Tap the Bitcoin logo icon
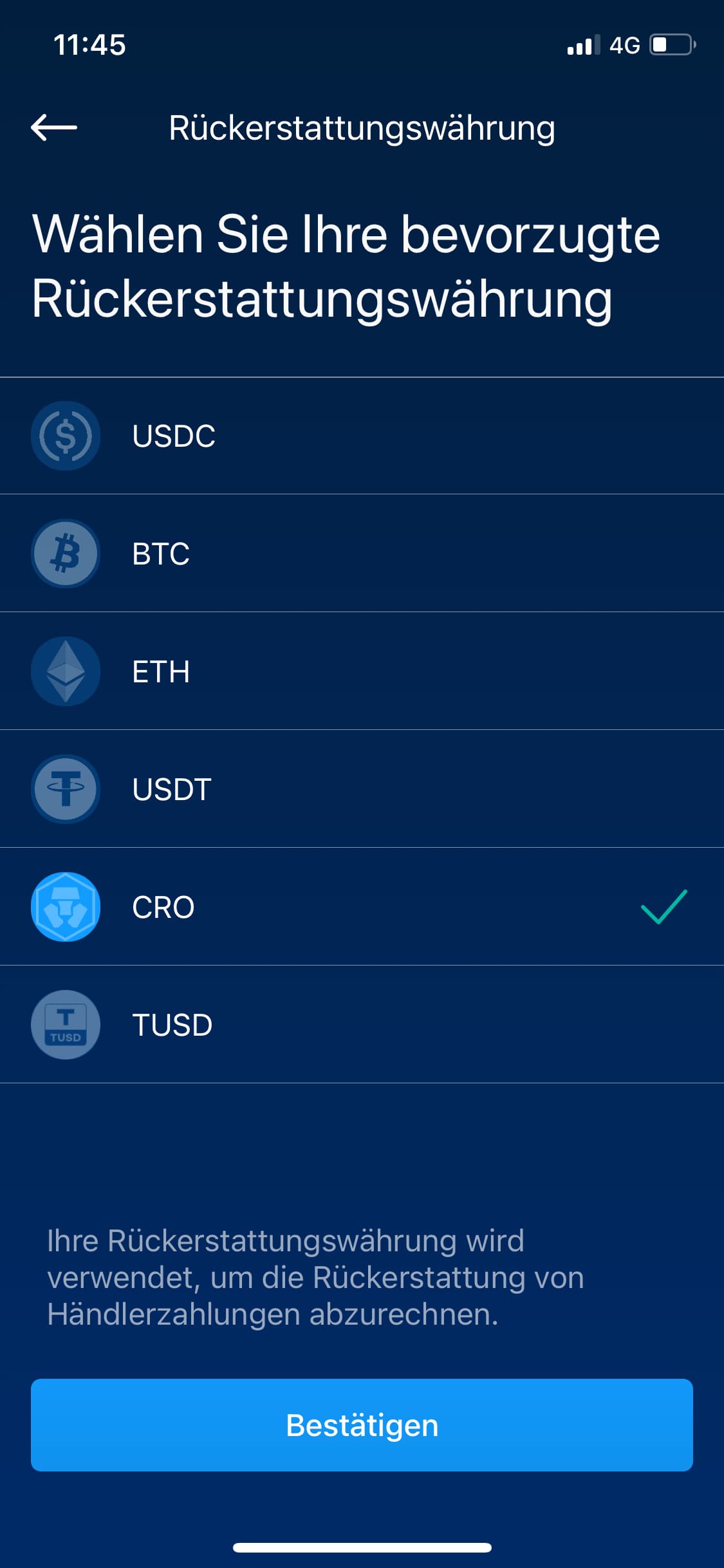This screenshot has height=1568, width=724. coord(66,554)
